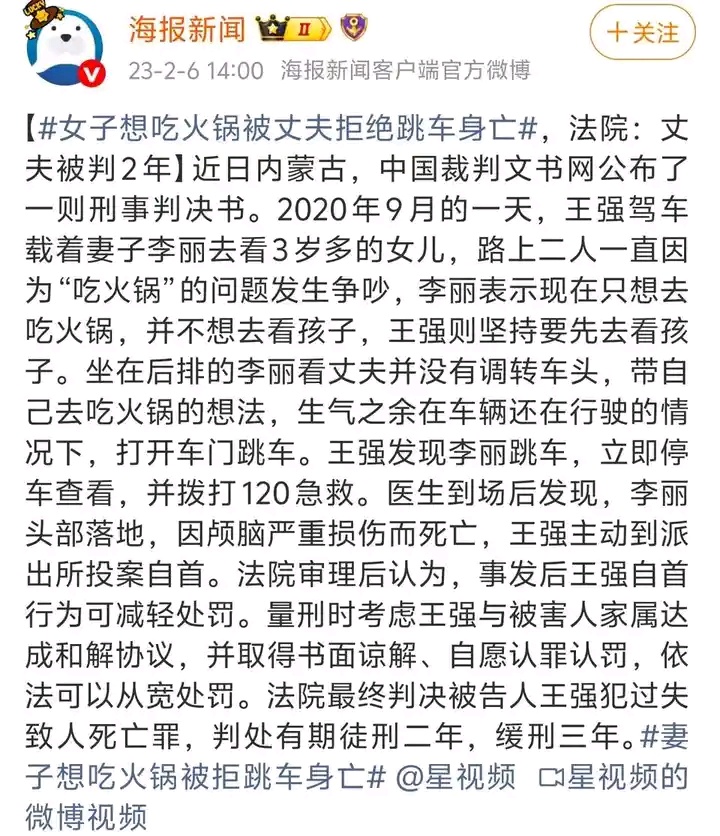Open the 海报新闻 account name
Image resolution: width=720 pixels, height=836 pixels.
click(x=186, y=31)
